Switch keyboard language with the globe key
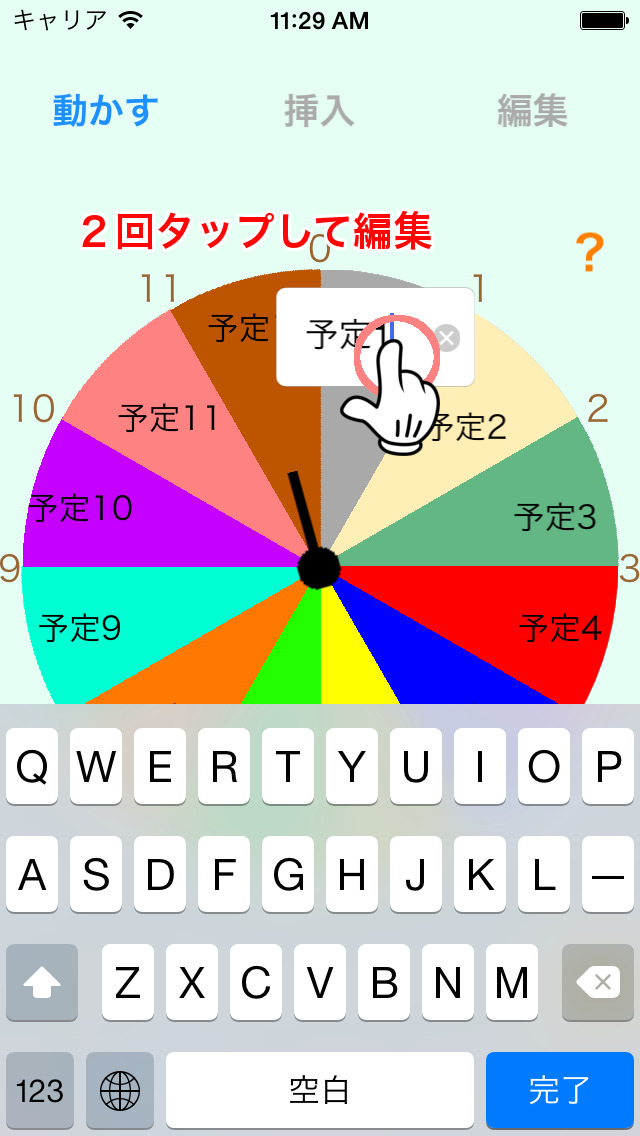Viewport: 640px width, 1136px height. point(120,1090)
